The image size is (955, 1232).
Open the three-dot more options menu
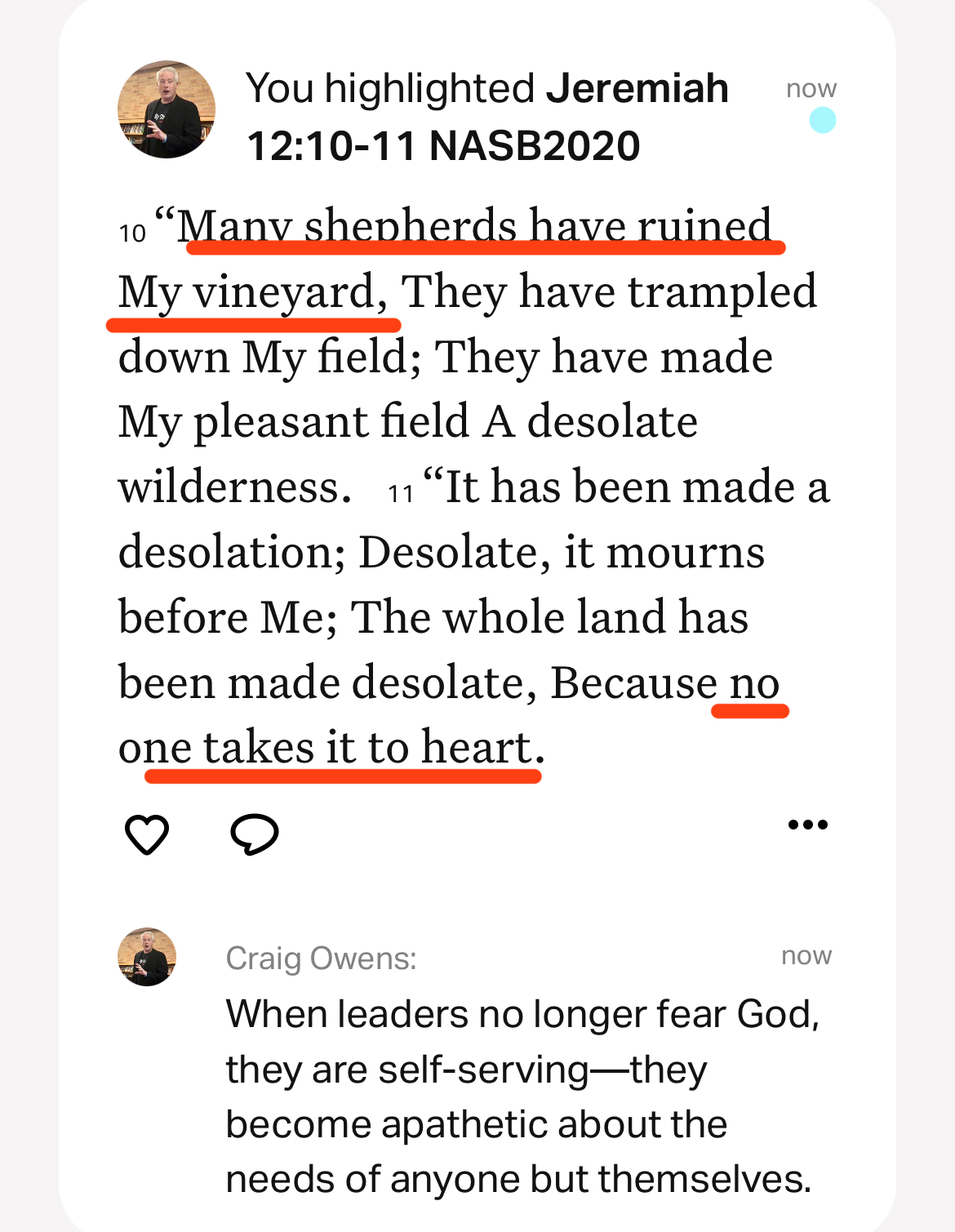(x=807, y=825)
